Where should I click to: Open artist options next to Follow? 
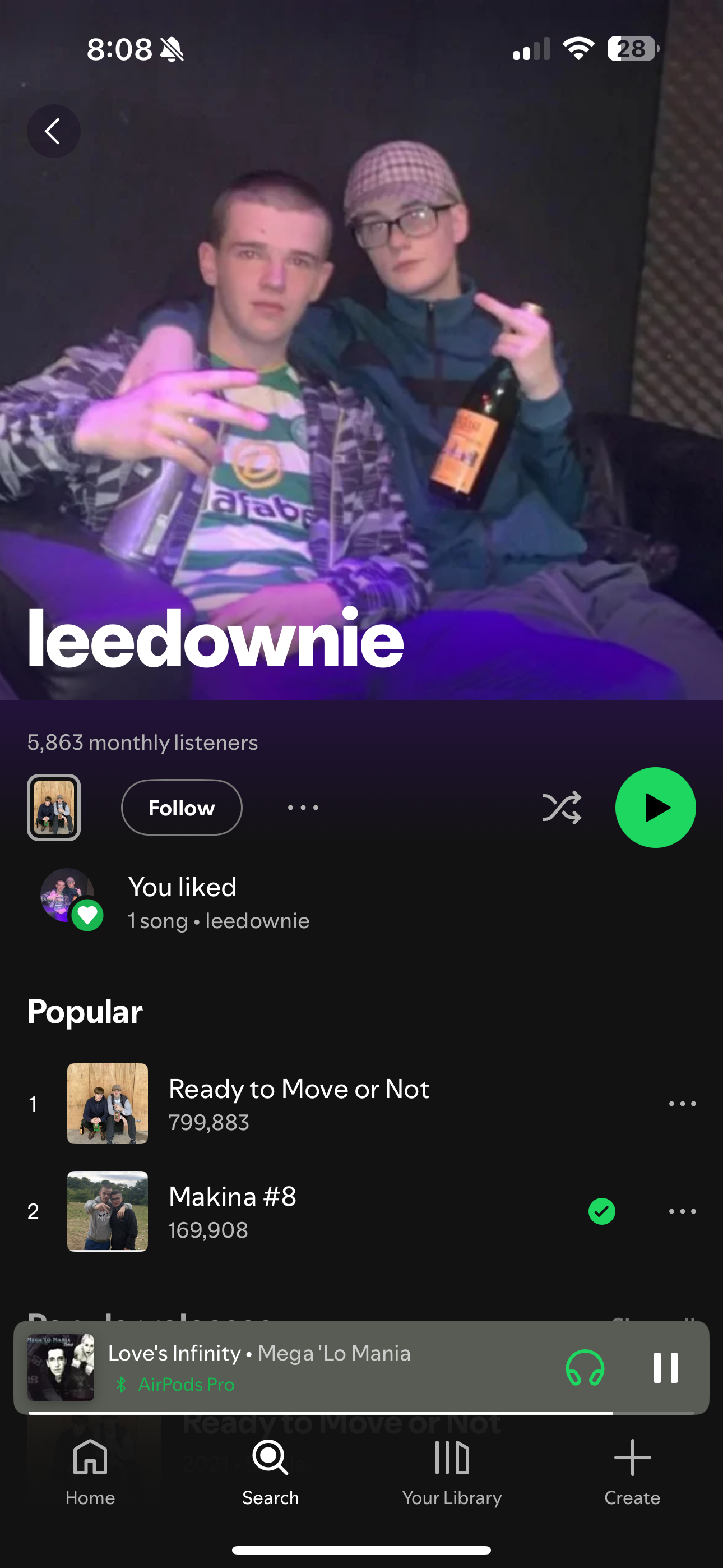(x=303, y=808)
